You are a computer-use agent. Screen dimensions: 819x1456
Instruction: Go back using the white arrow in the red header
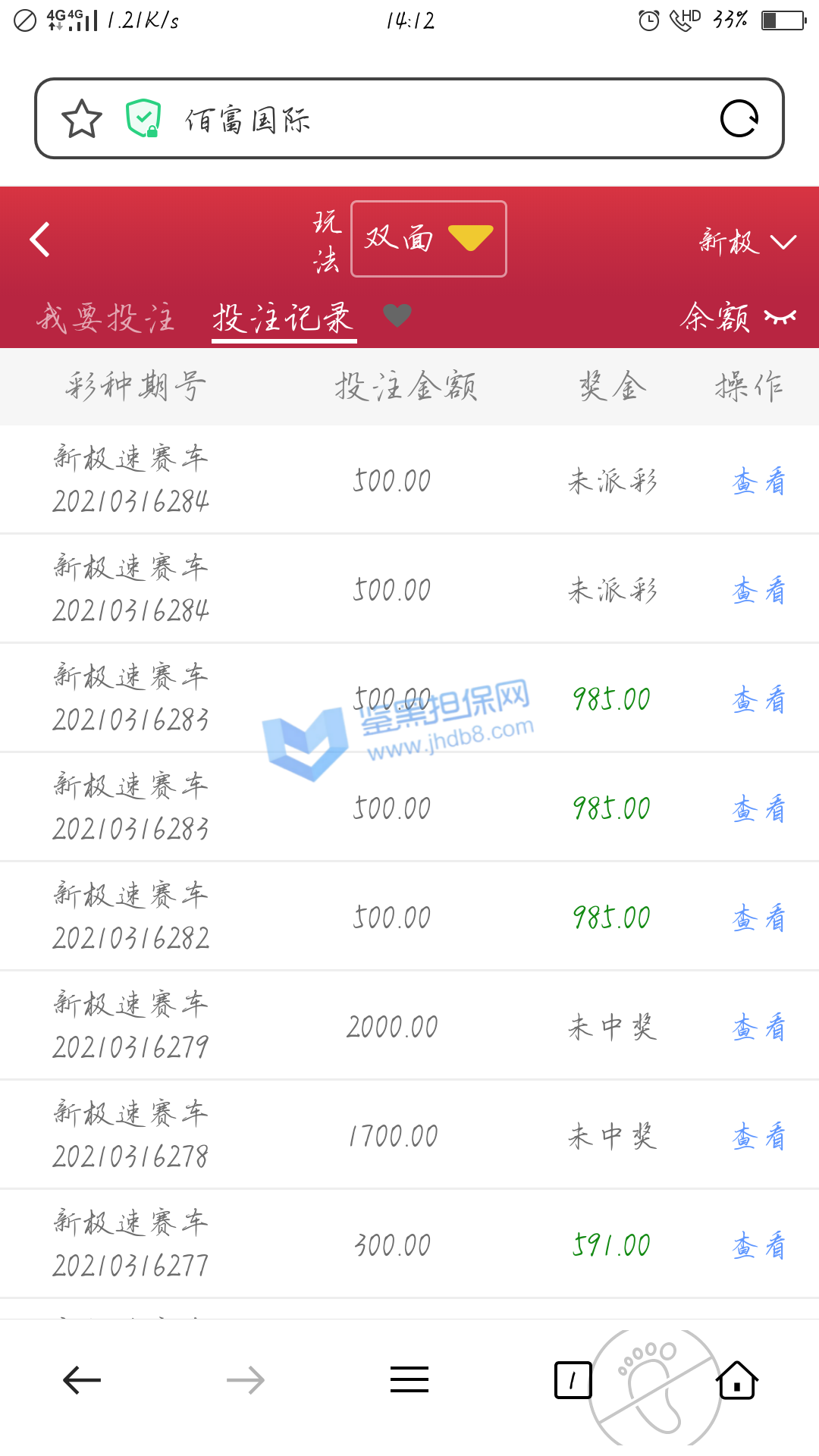coord(40,240)
